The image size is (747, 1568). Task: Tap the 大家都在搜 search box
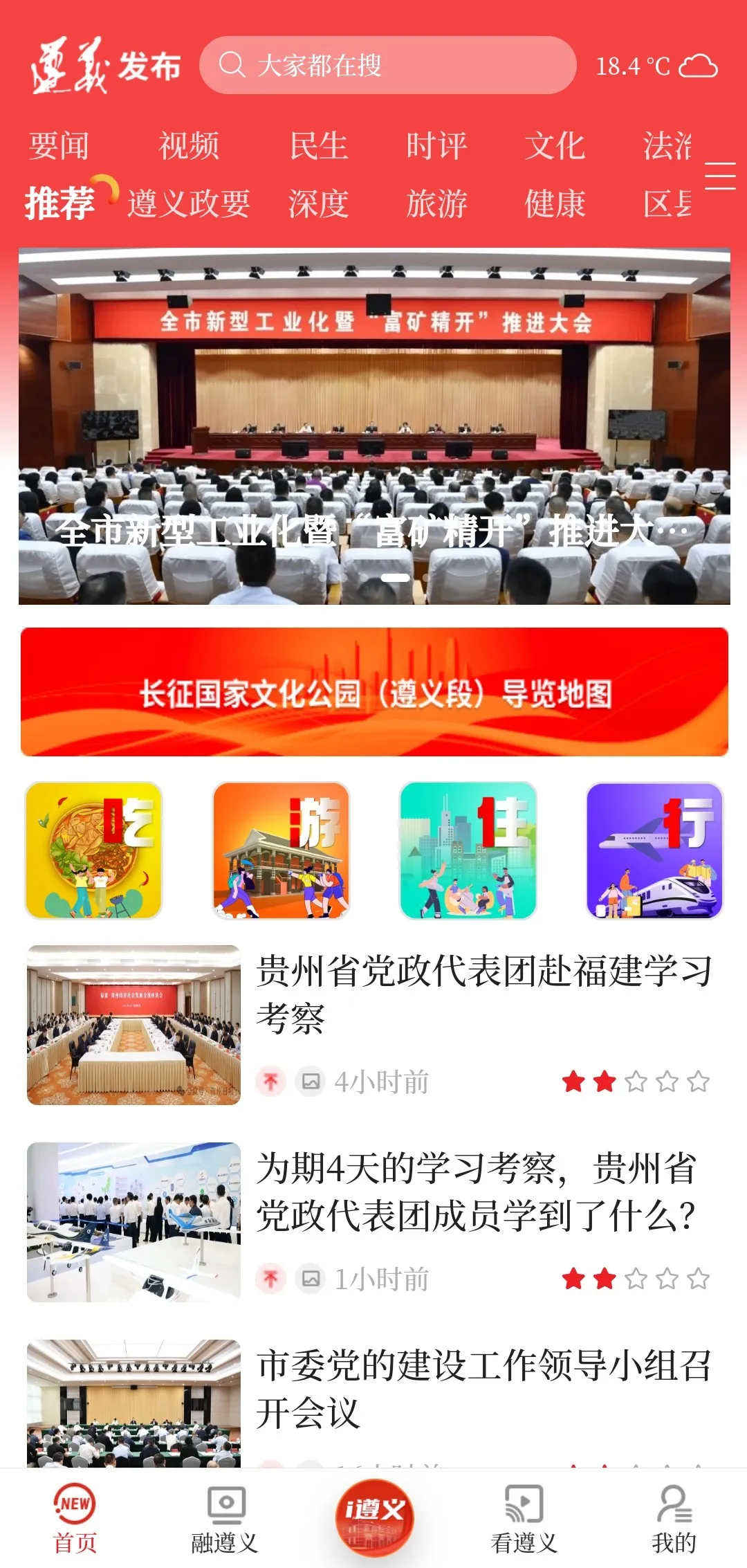387,66
